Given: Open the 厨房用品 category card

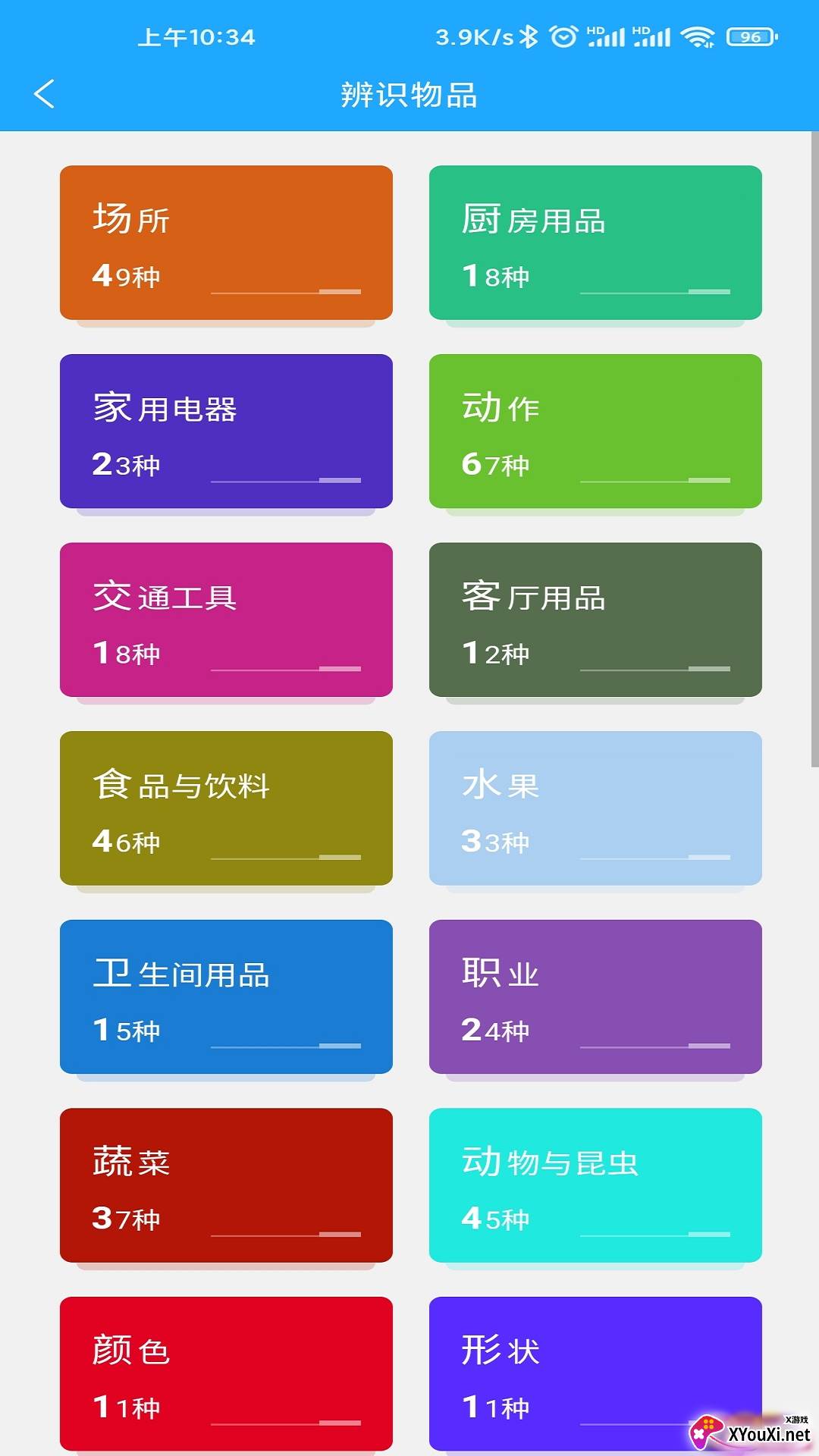Looking at the screenshot, I should [x=595, y=243].
